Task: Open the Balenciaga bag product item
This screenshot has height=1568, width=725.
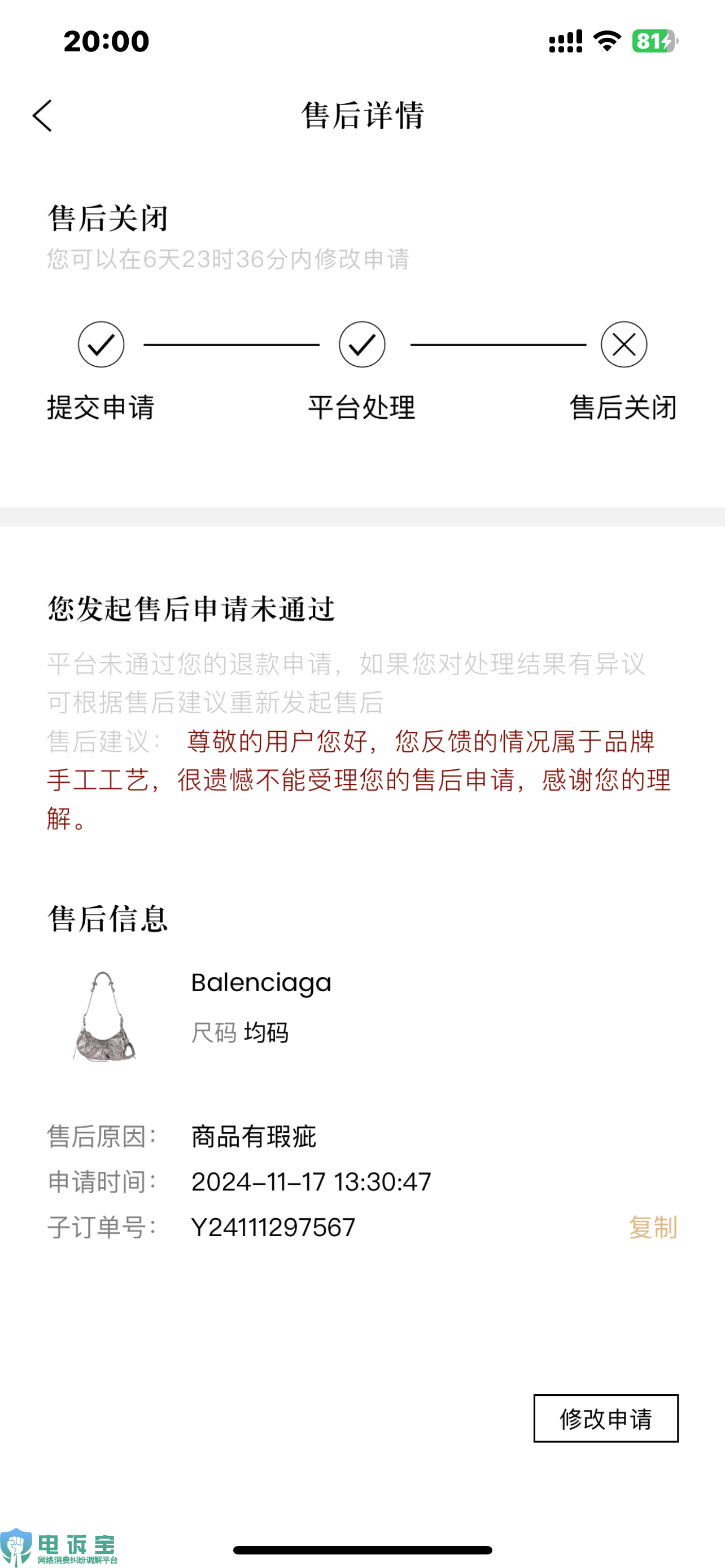Action: click(104, 1017)
